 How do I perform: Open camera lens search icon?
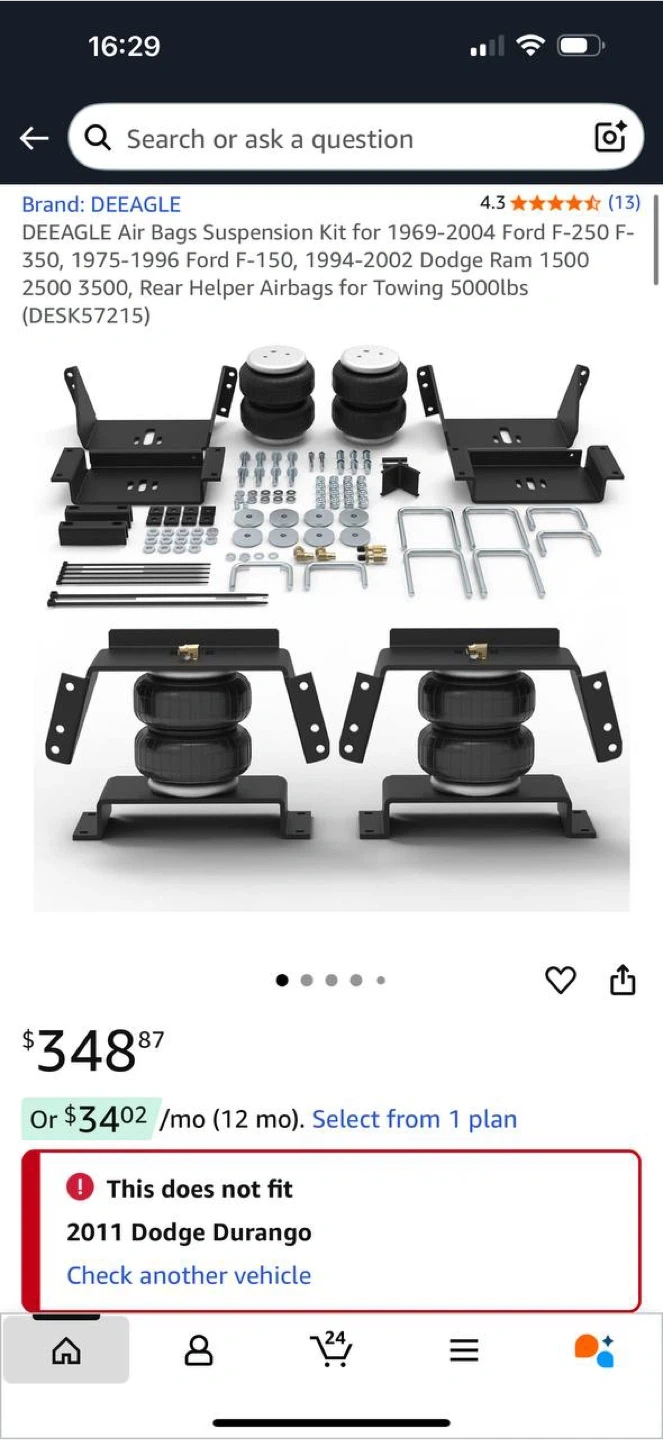tap(610, 137)
